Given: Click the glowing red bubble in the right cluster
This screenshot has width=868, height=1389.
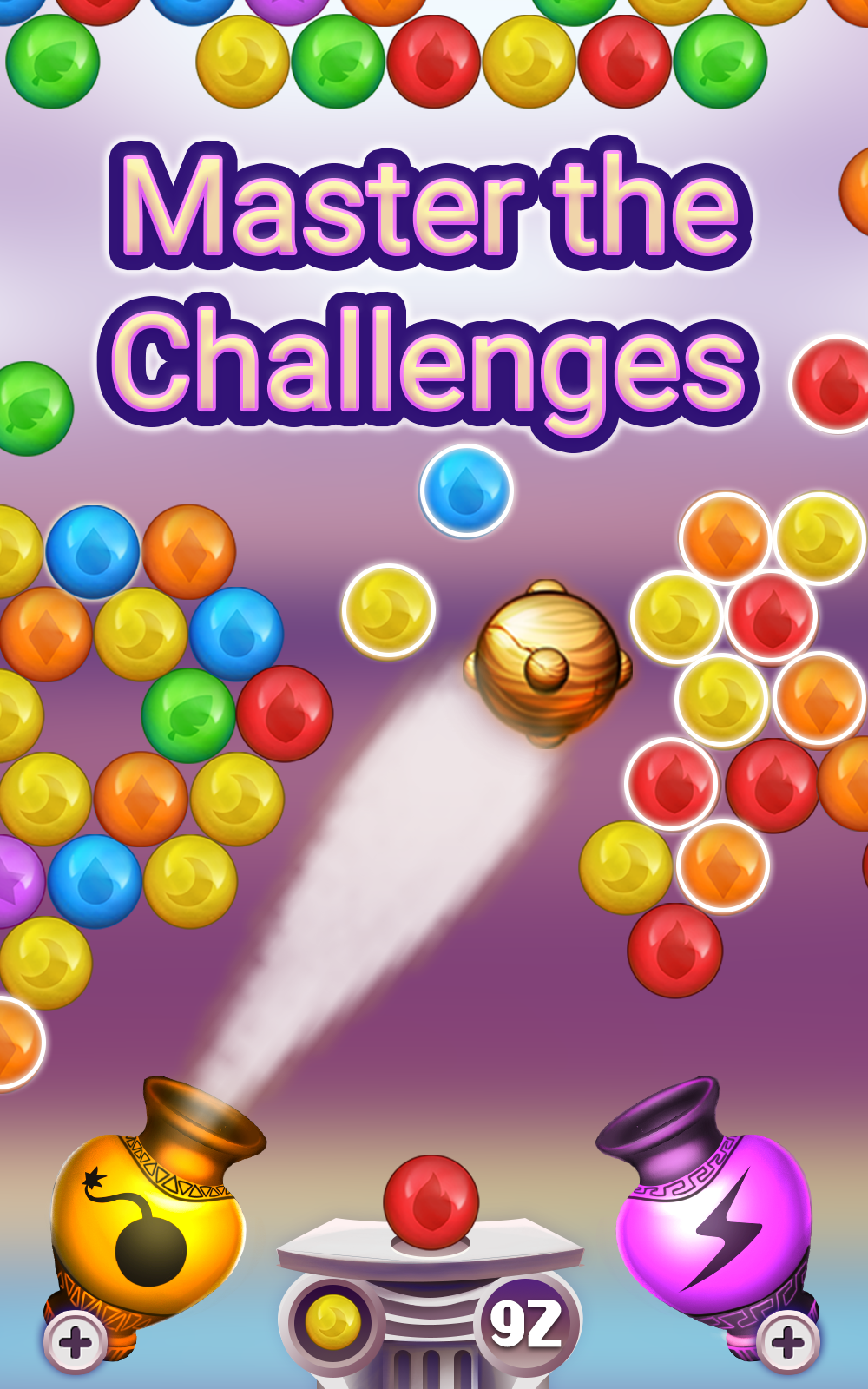Looking at the screenshot, I should click(673, 786).
